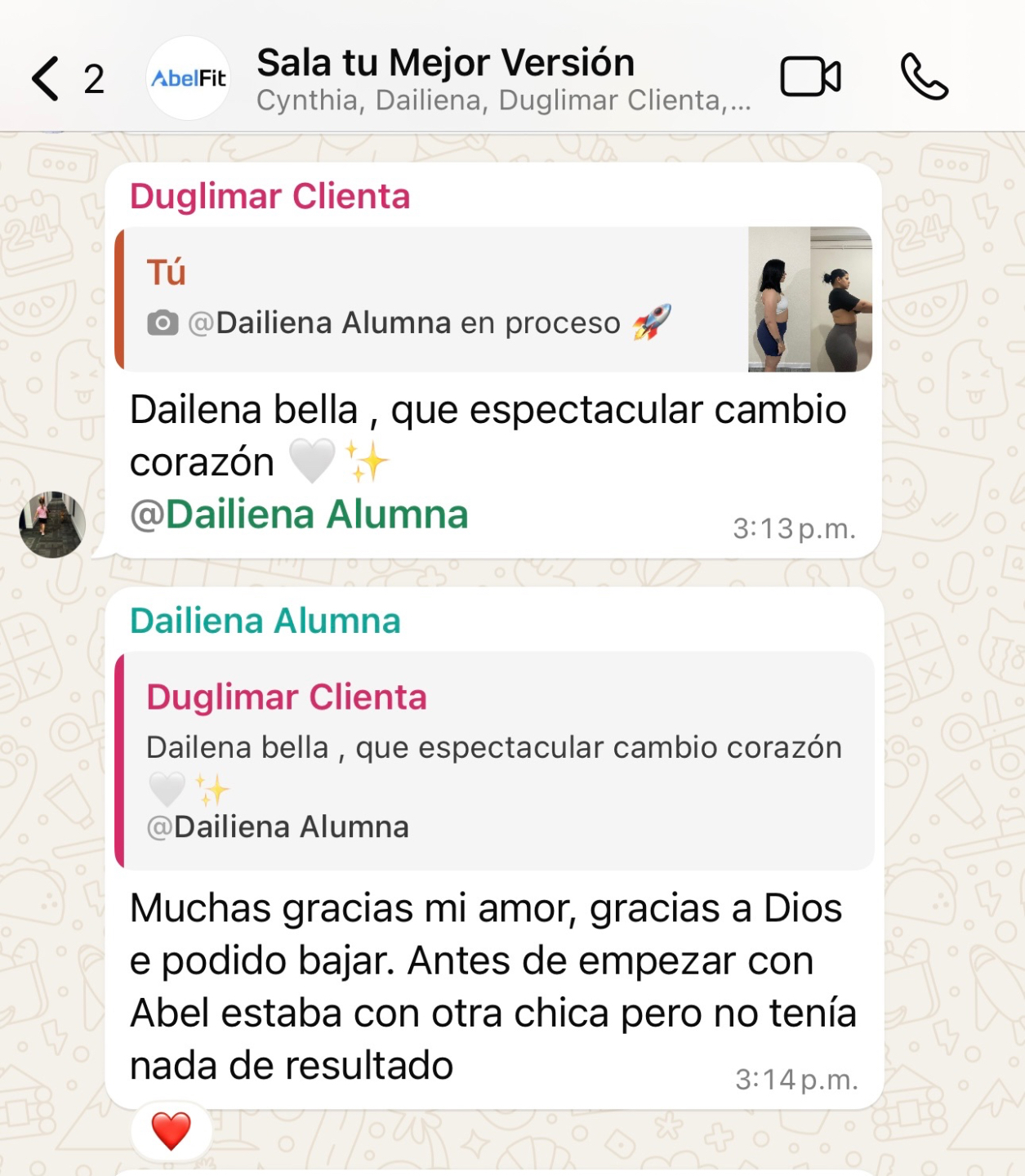This screenshot has height=1176, width=1025.
Task: Open the Dailiena Alumna sender name
Action: coord(265,621)
